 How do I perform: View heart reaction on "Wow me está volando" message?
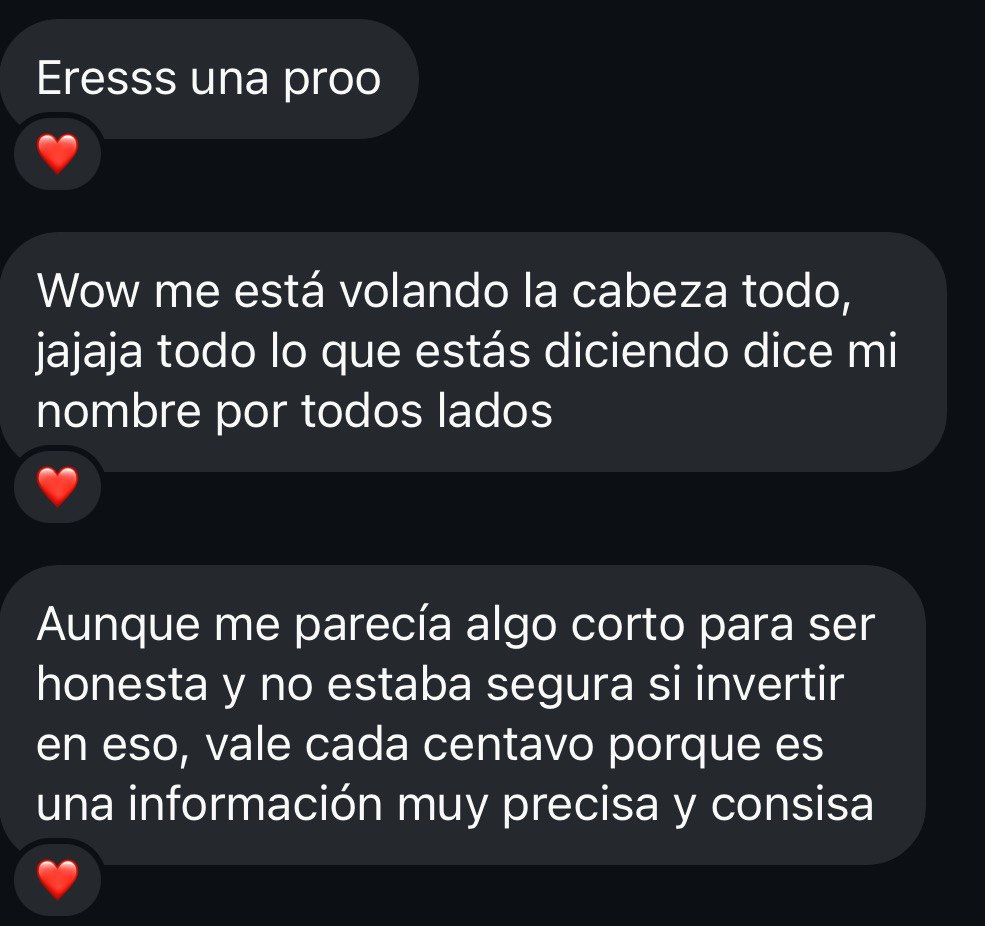coord(57,487)
